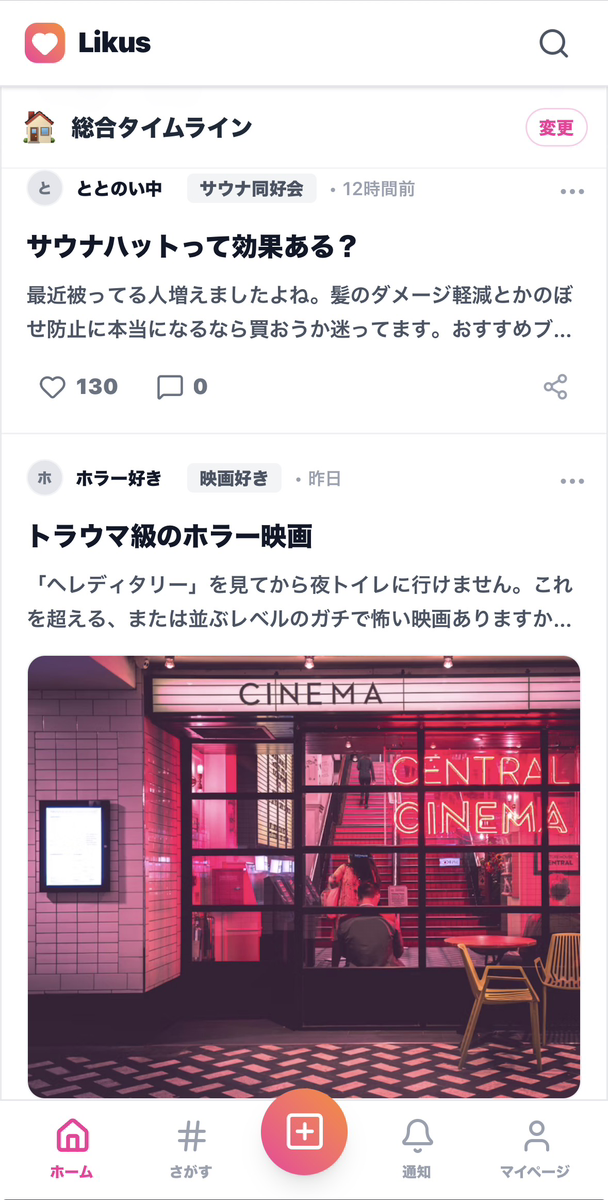
Task: Share the サウナハット post
Action: point(555,387)
